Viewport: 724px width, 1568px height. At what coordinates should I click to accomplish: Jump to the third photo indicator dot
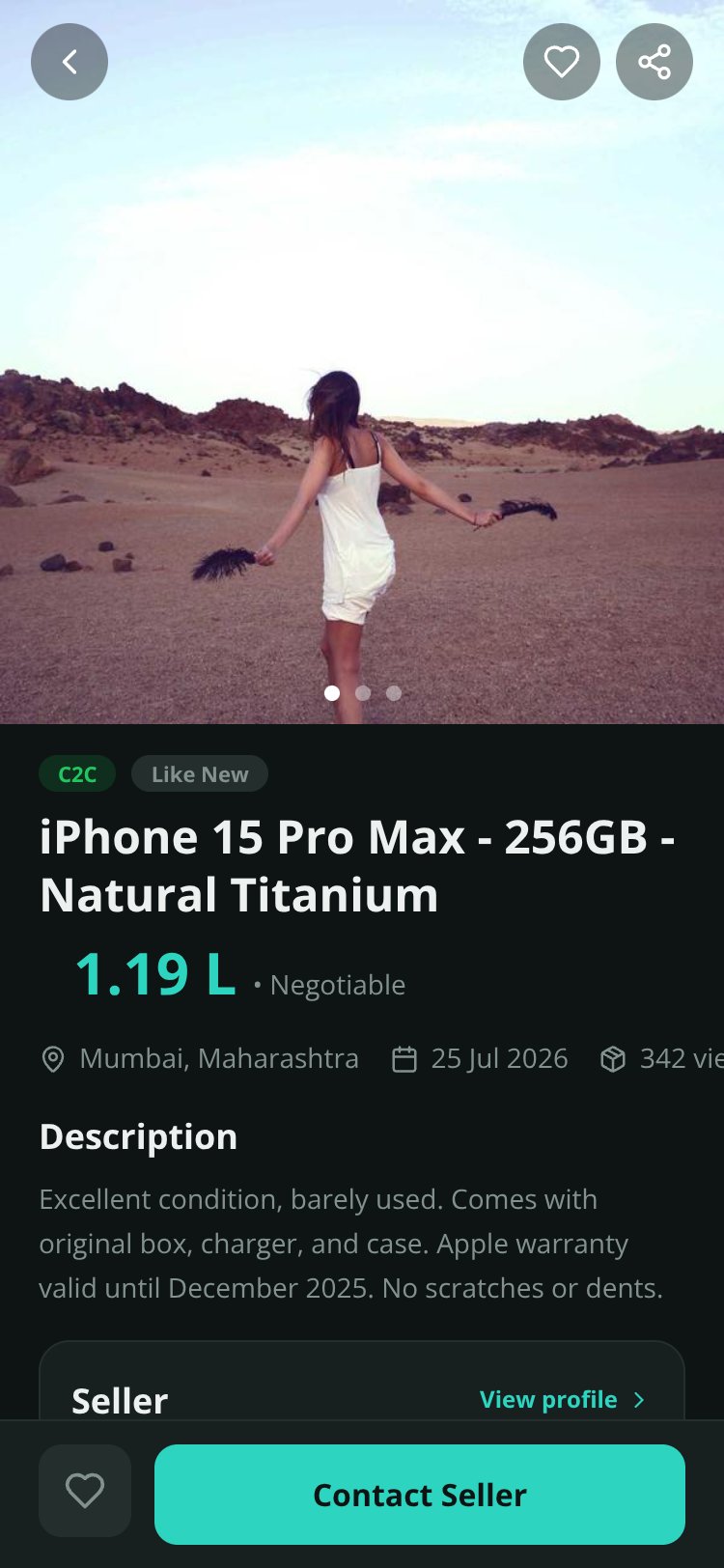click(x=394, y=693)
